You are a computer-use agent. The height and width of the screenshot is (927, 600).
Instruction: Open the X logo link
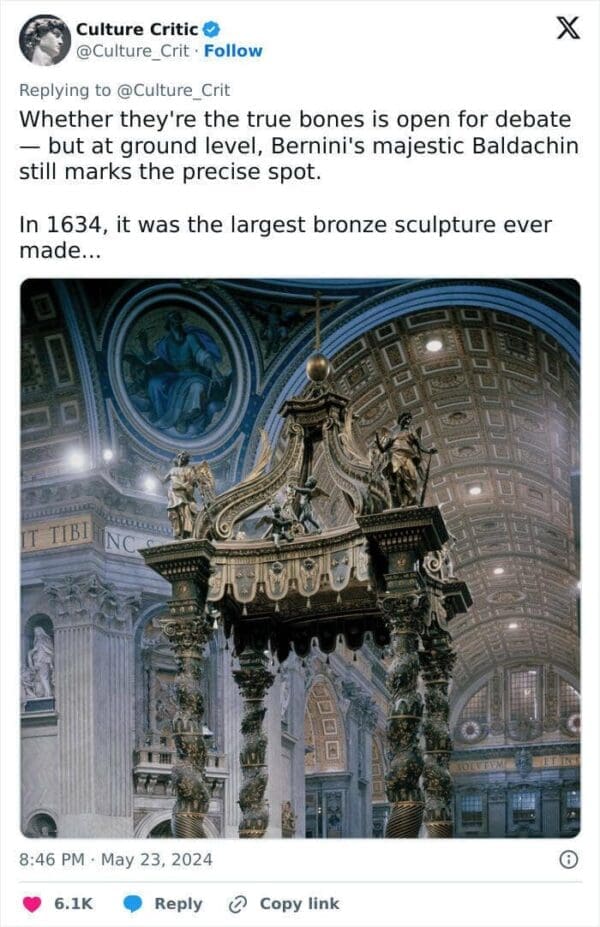pyautogui.click(x=567, y=29)
